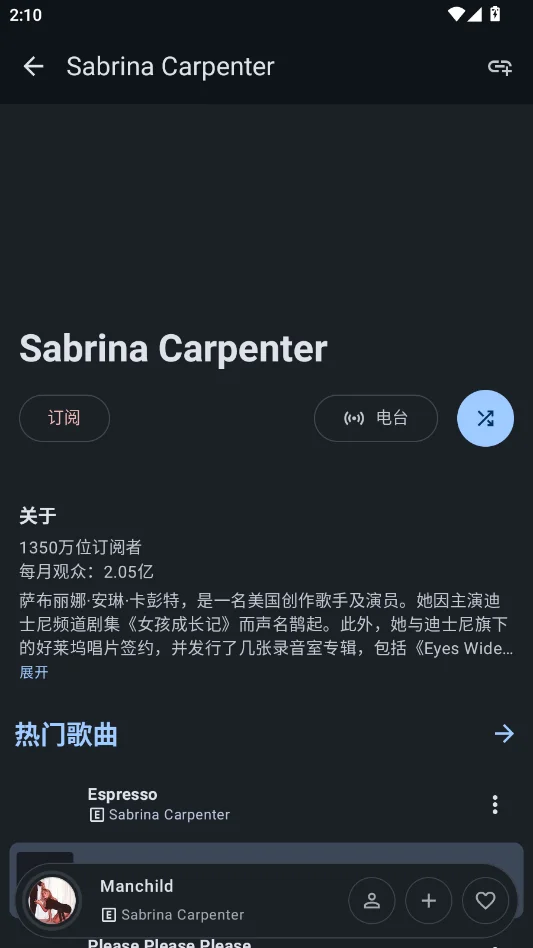Subscribe with the 订阅 button
Screen dimensions: 533x948
[64, 418]
